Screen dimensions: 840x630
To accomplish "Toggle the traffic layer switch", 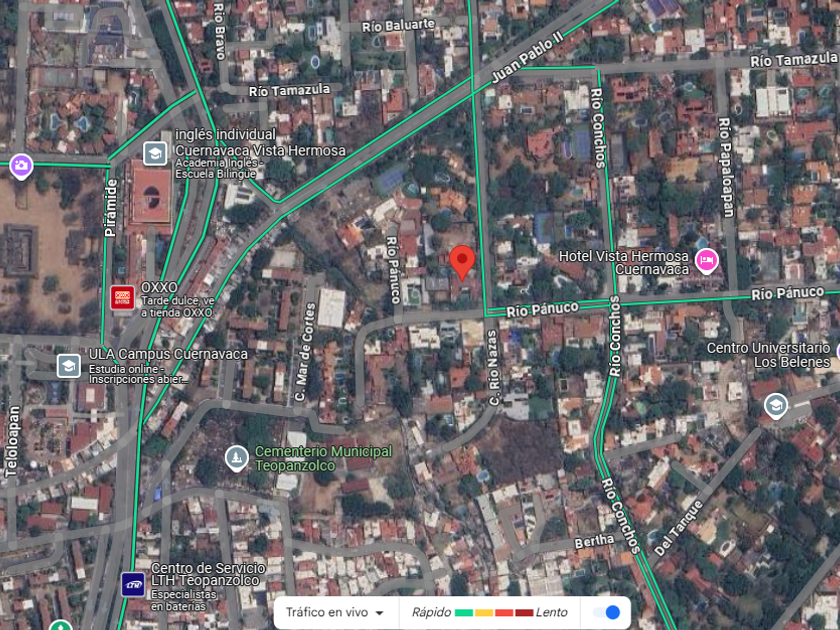I will [606, 612].
